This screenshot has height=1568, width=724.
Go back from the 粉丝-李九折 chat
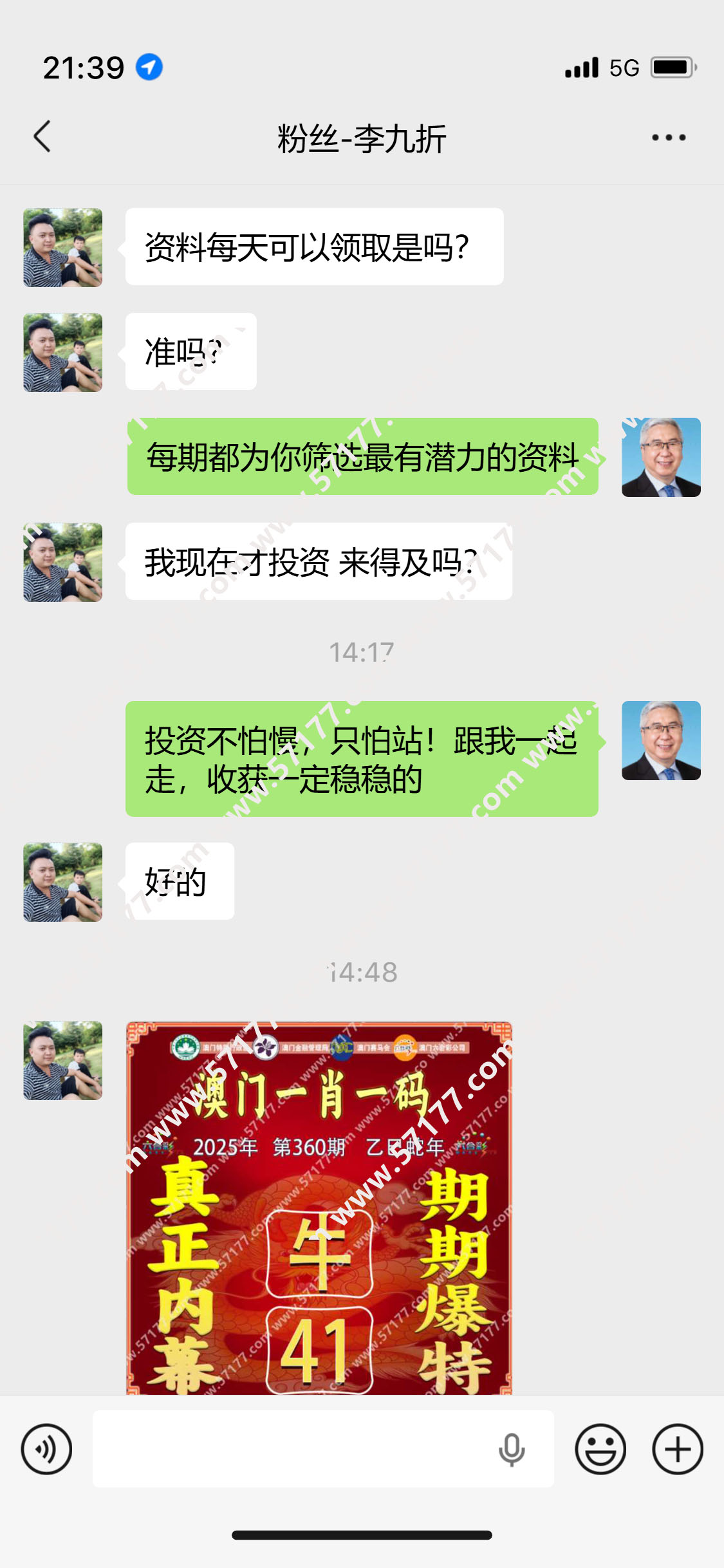(x=42, y=137)
